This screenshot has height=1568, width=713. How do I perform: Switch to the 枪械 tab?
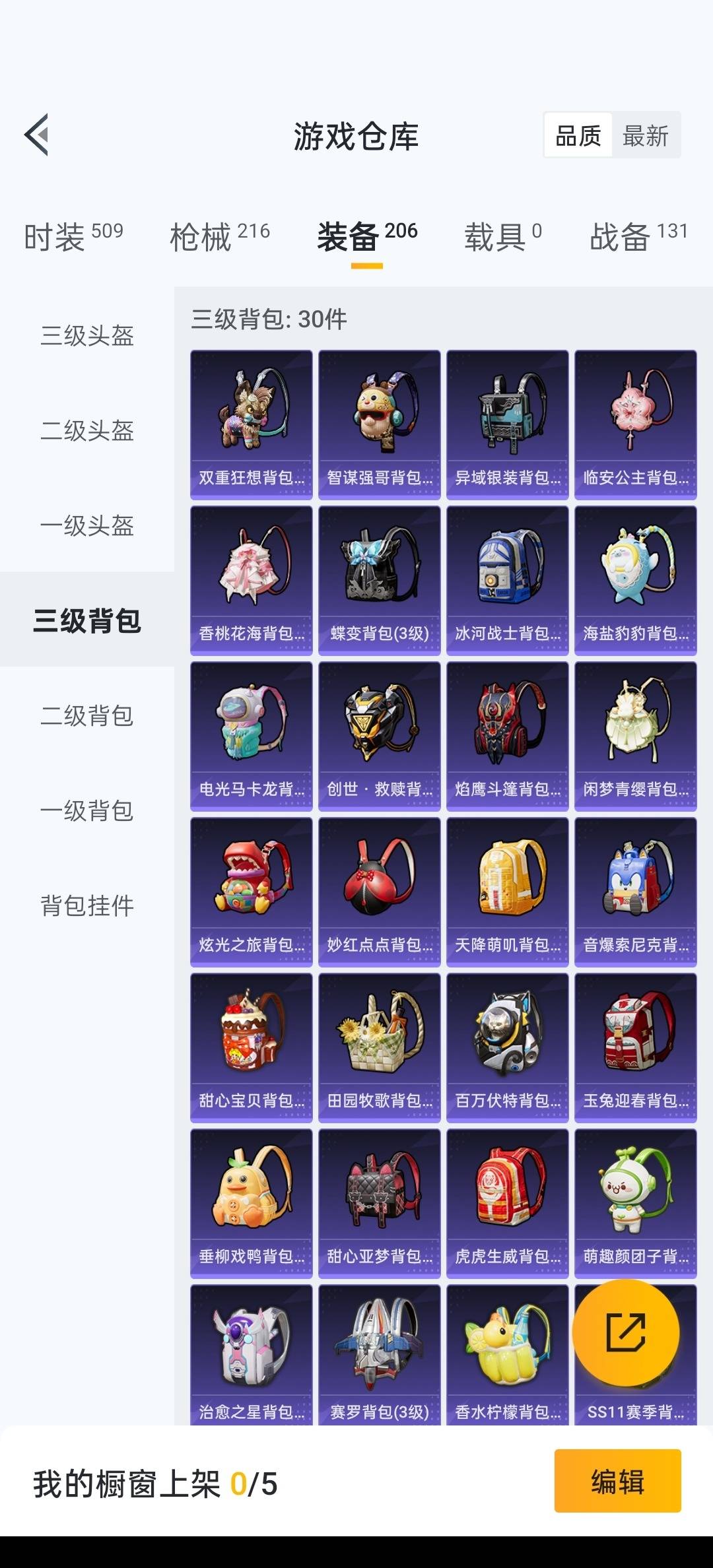(x=220, y=236)
